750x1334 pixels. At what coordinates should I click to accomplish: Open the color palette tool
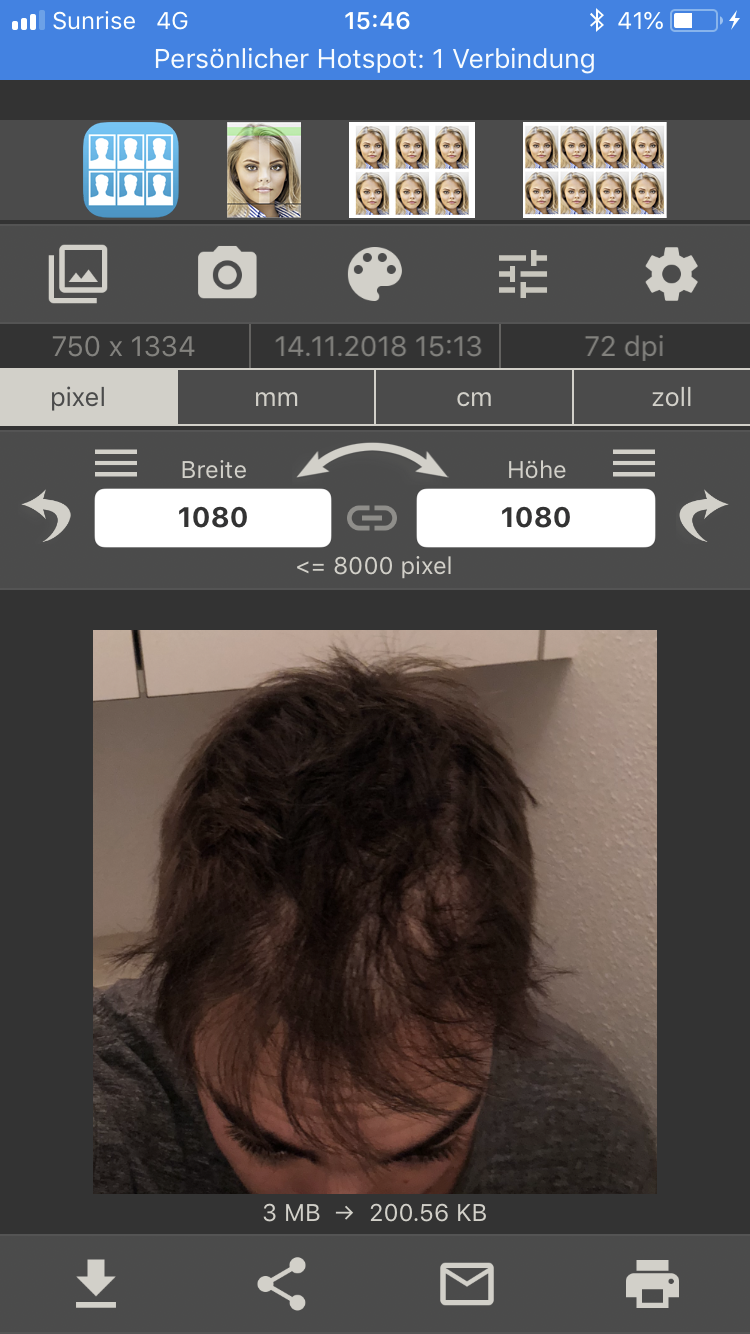click(x=375, y=274)
